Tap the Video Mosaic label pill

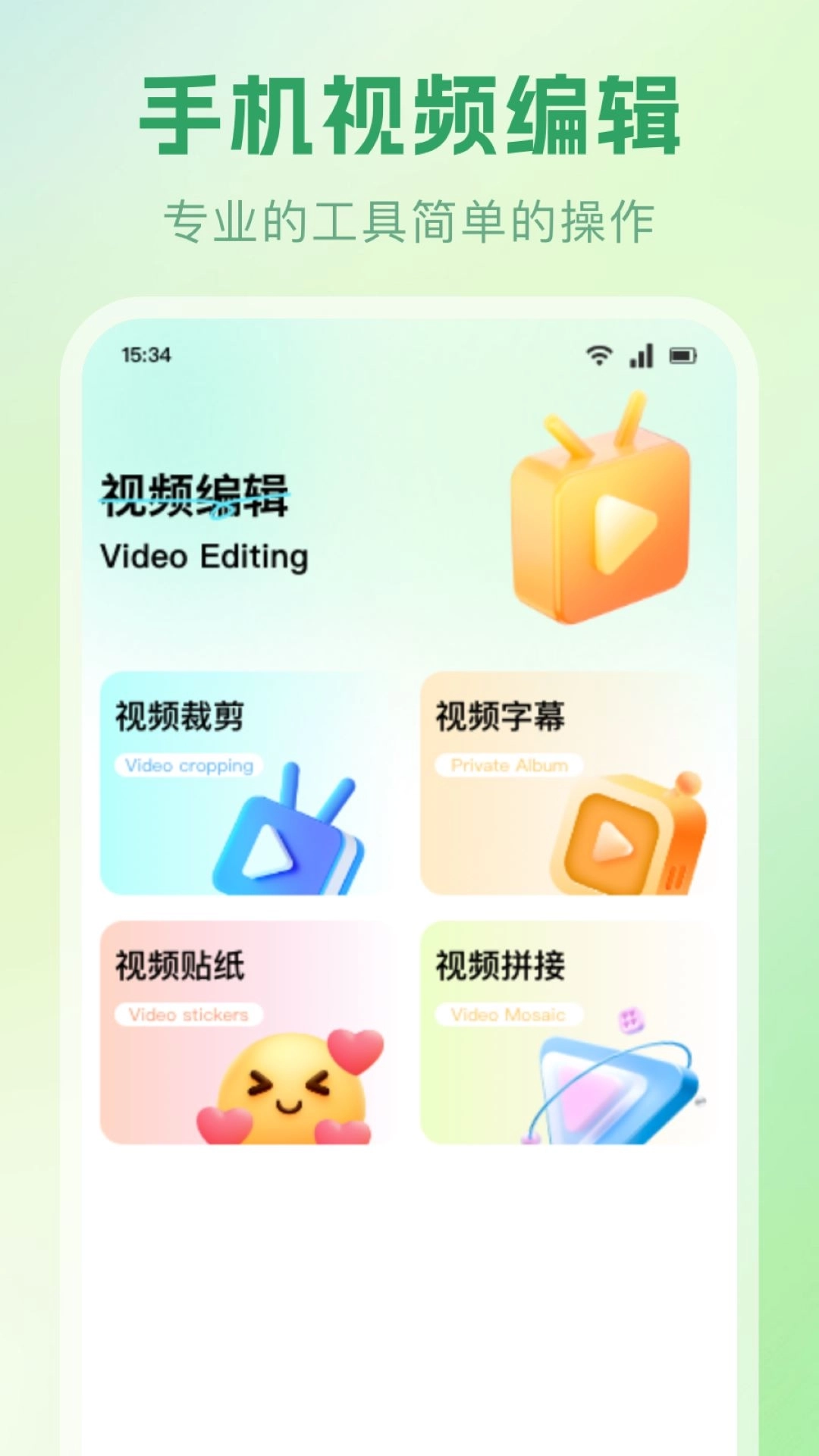coord(510,1016)
